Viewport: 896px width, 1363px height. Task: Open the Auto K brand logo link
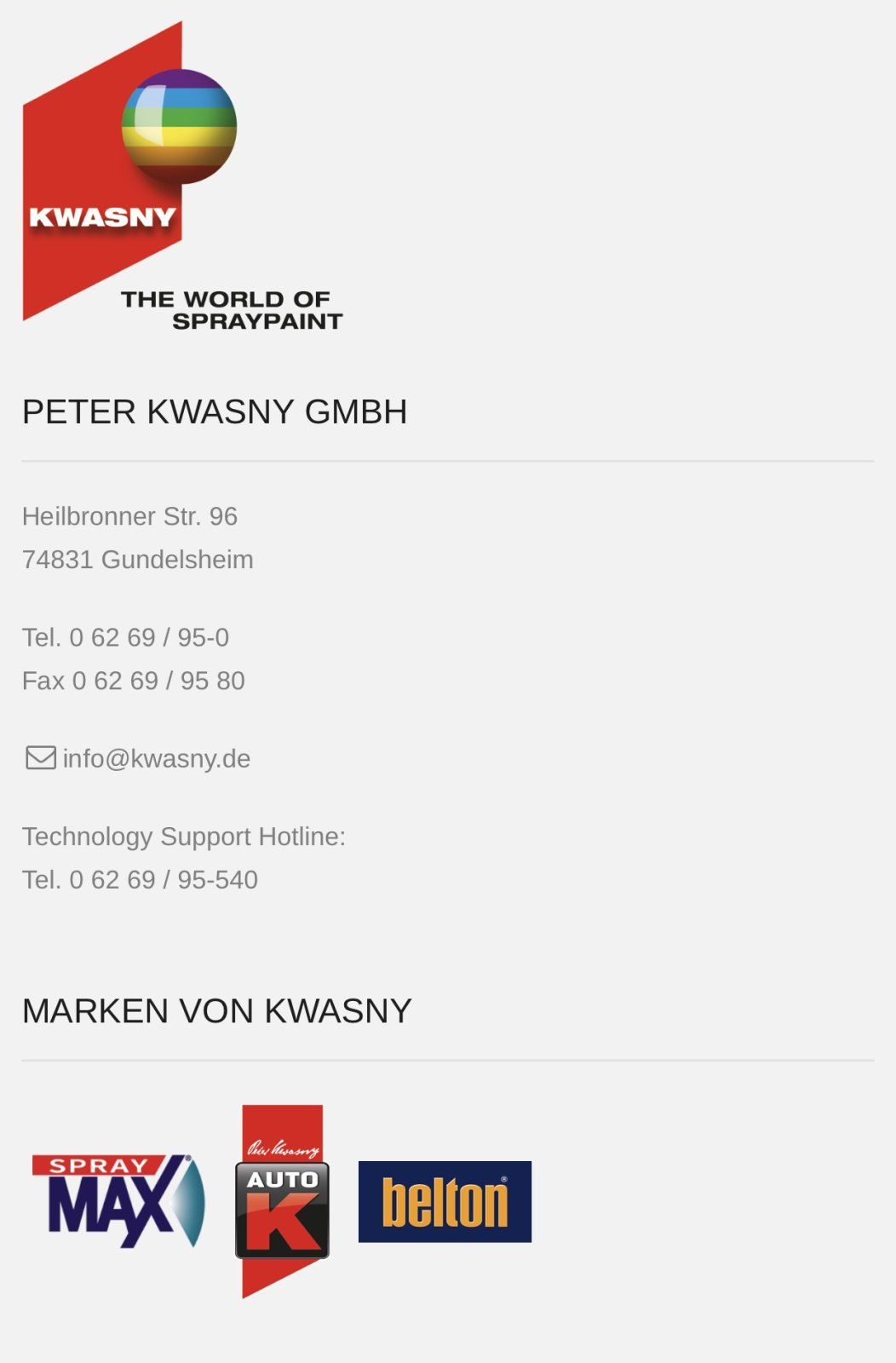(x=282, y=1201)
